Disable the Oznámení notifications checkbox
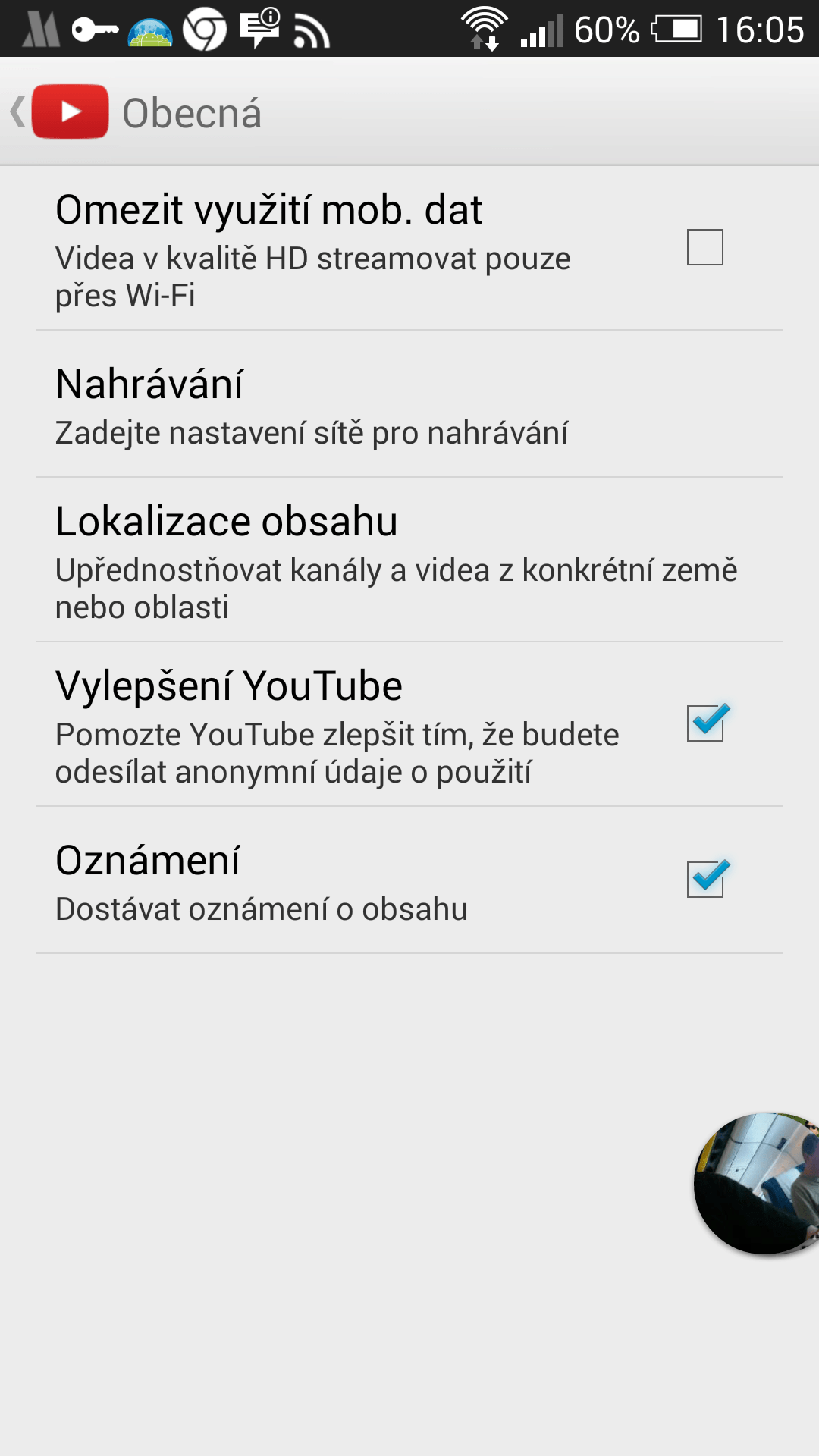Viewport: 819px width, 1456px height. 705,880
